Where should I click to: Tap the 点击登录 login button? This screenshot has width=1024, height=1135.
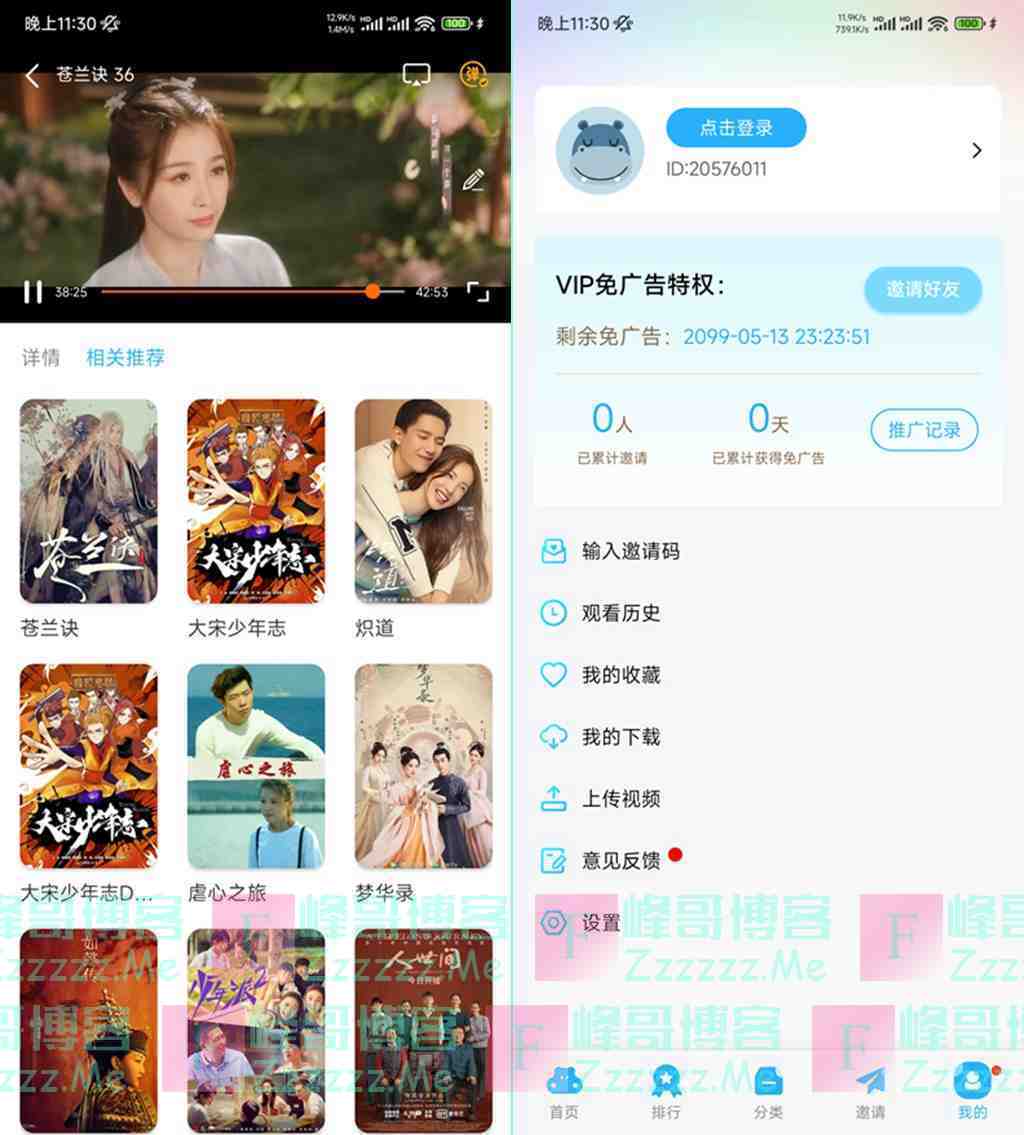(x=736, y=128)
